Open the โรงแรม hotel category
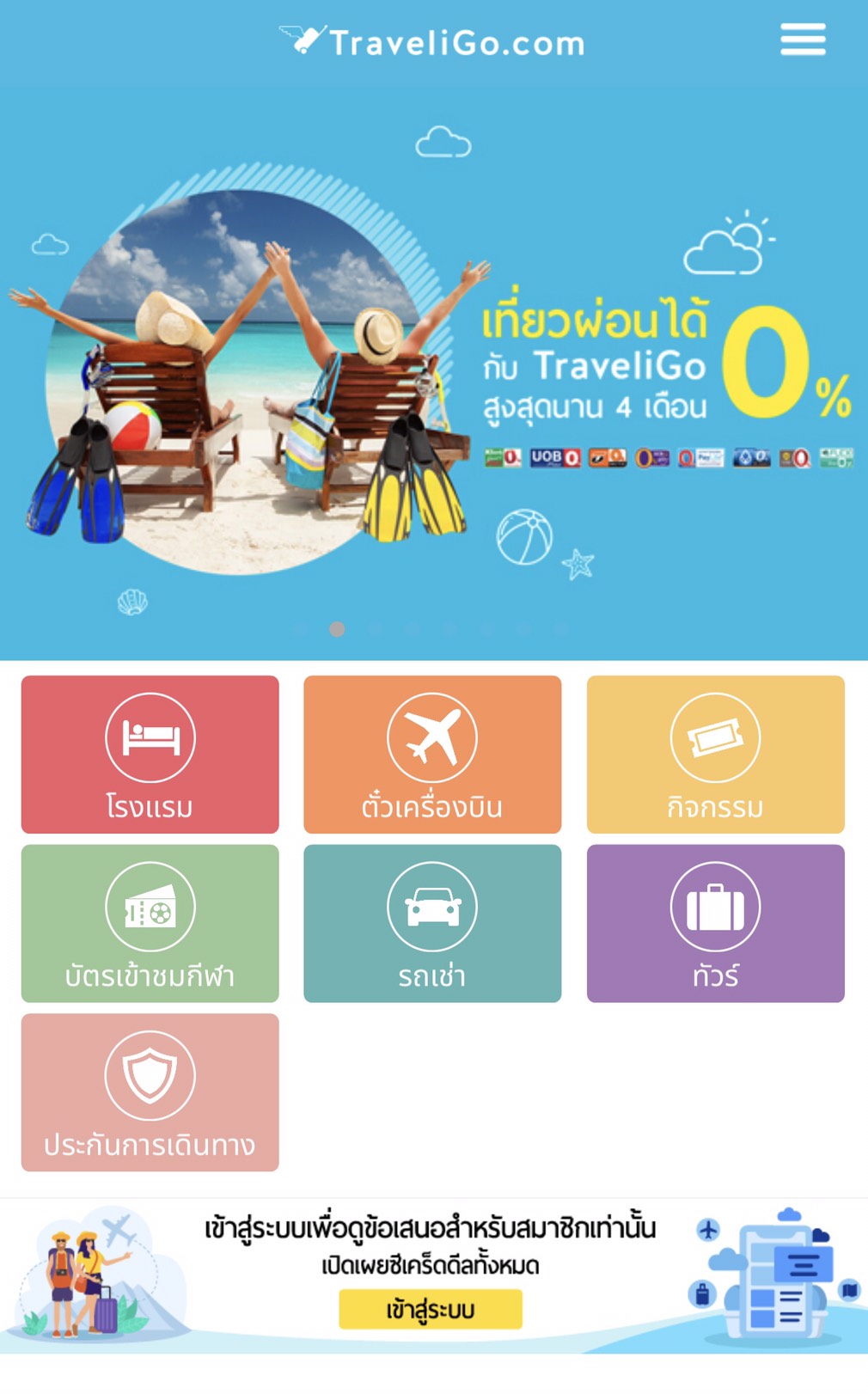Viewport: 868px width, 1394px height. coord(150,754)
